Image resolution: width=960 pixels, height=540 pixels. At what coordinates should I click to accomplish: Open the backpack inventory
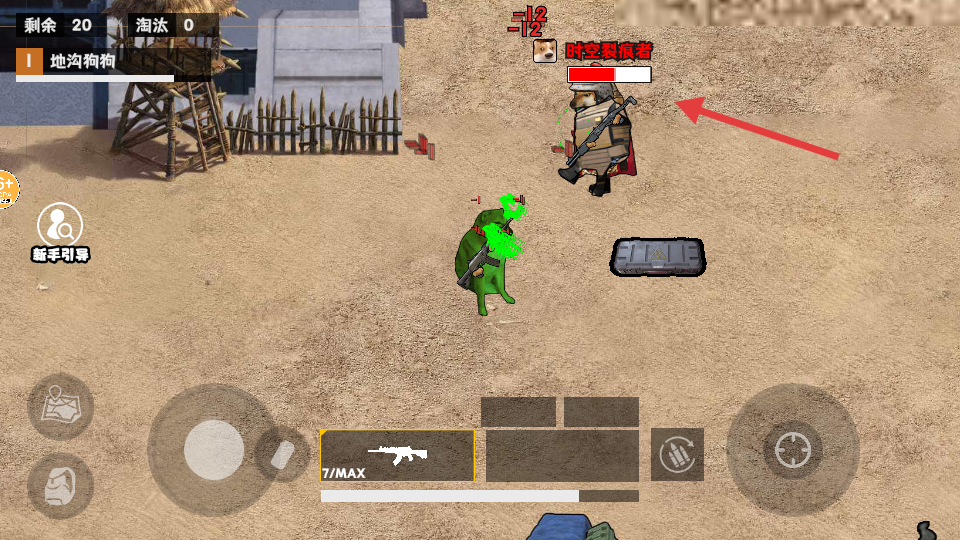click(x=60, y=485)
